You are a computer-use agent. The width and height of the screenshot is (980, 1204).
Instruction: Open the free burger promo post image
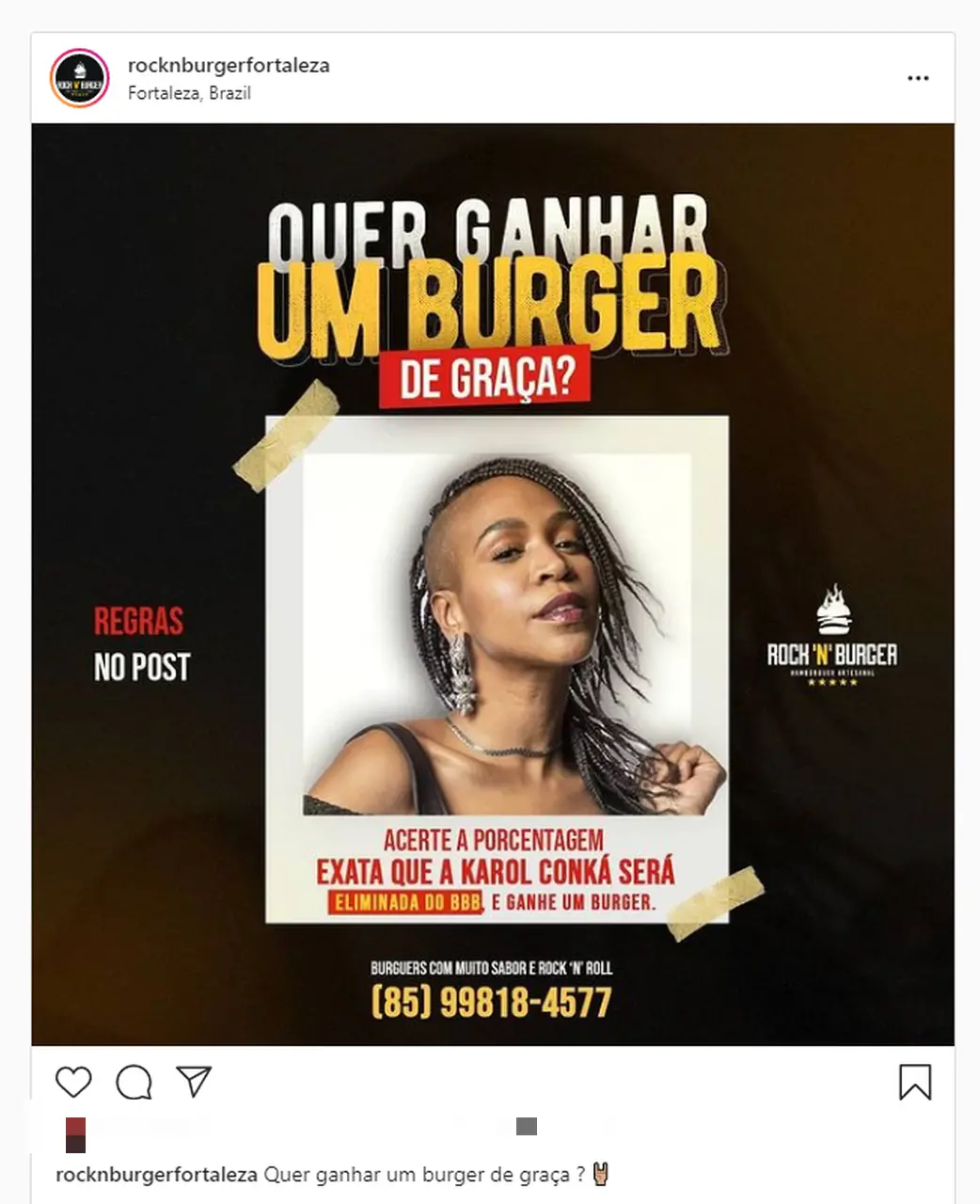tap(493, 583)
